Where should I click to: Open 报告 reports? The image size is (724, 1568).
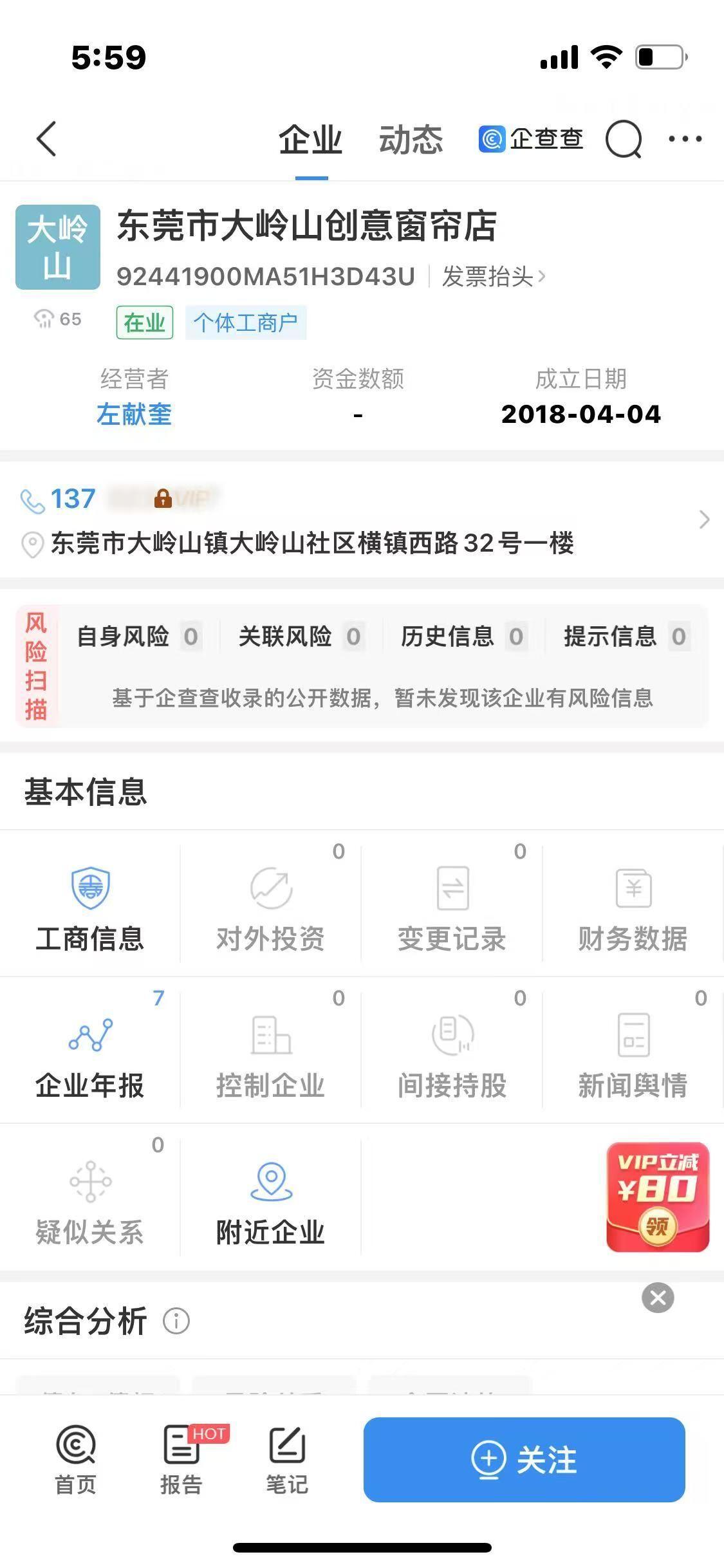click(x=182, y=1460)
